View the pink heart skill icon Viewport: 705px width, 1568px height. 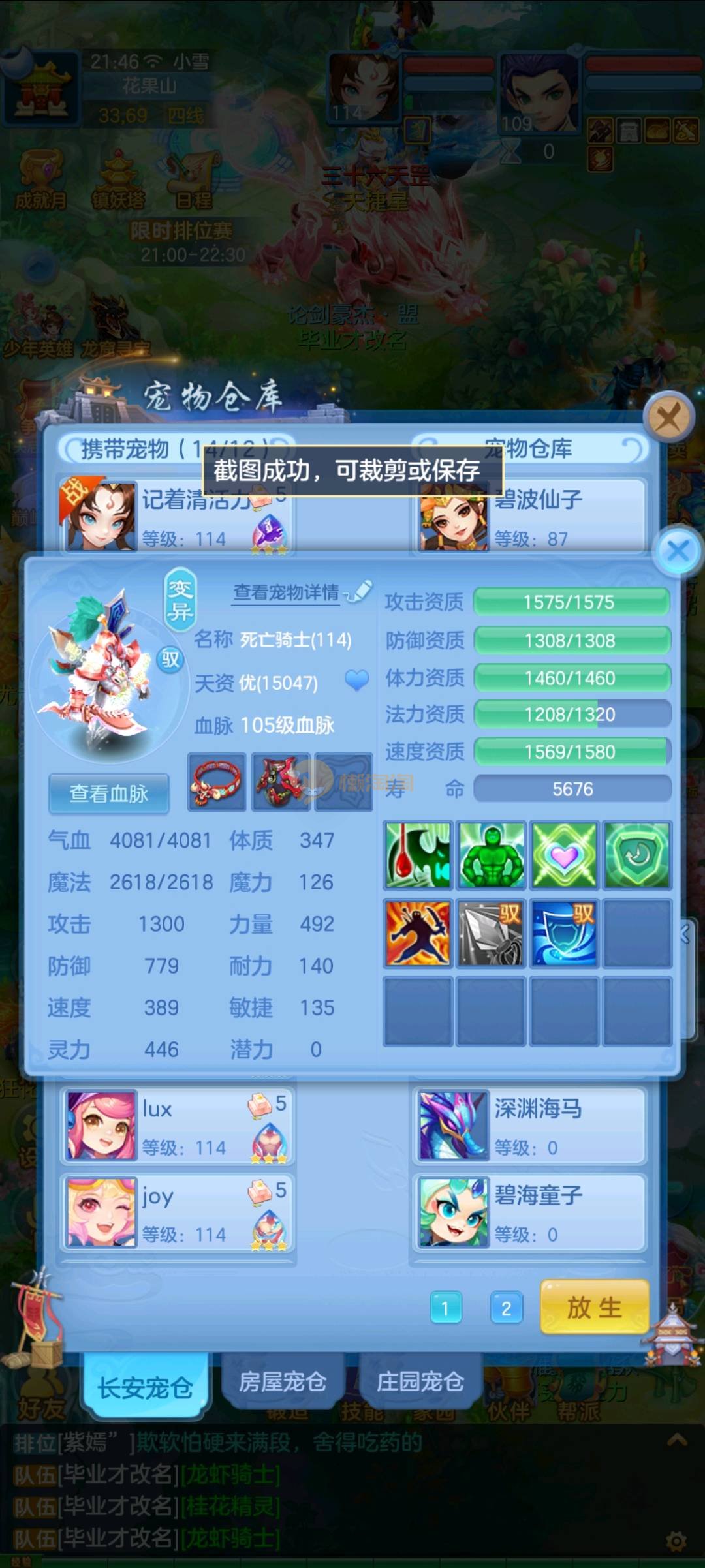coord(564,855)
